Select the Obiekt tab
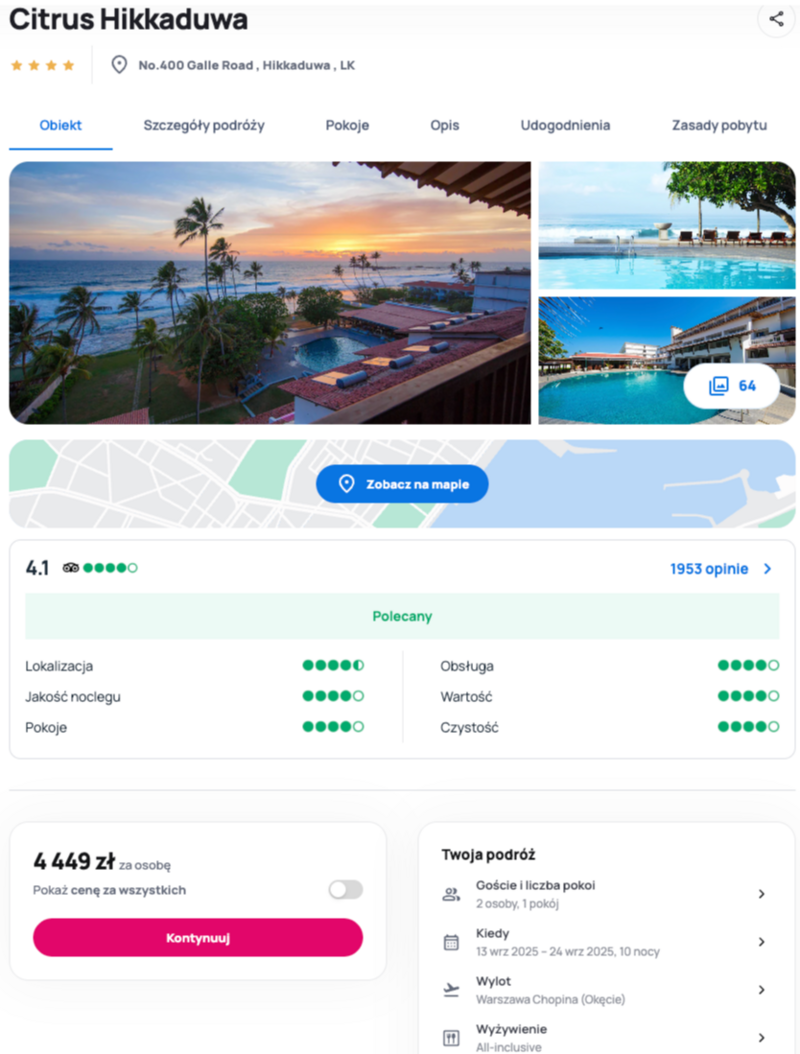The image size is (800, 1054). 61,126
